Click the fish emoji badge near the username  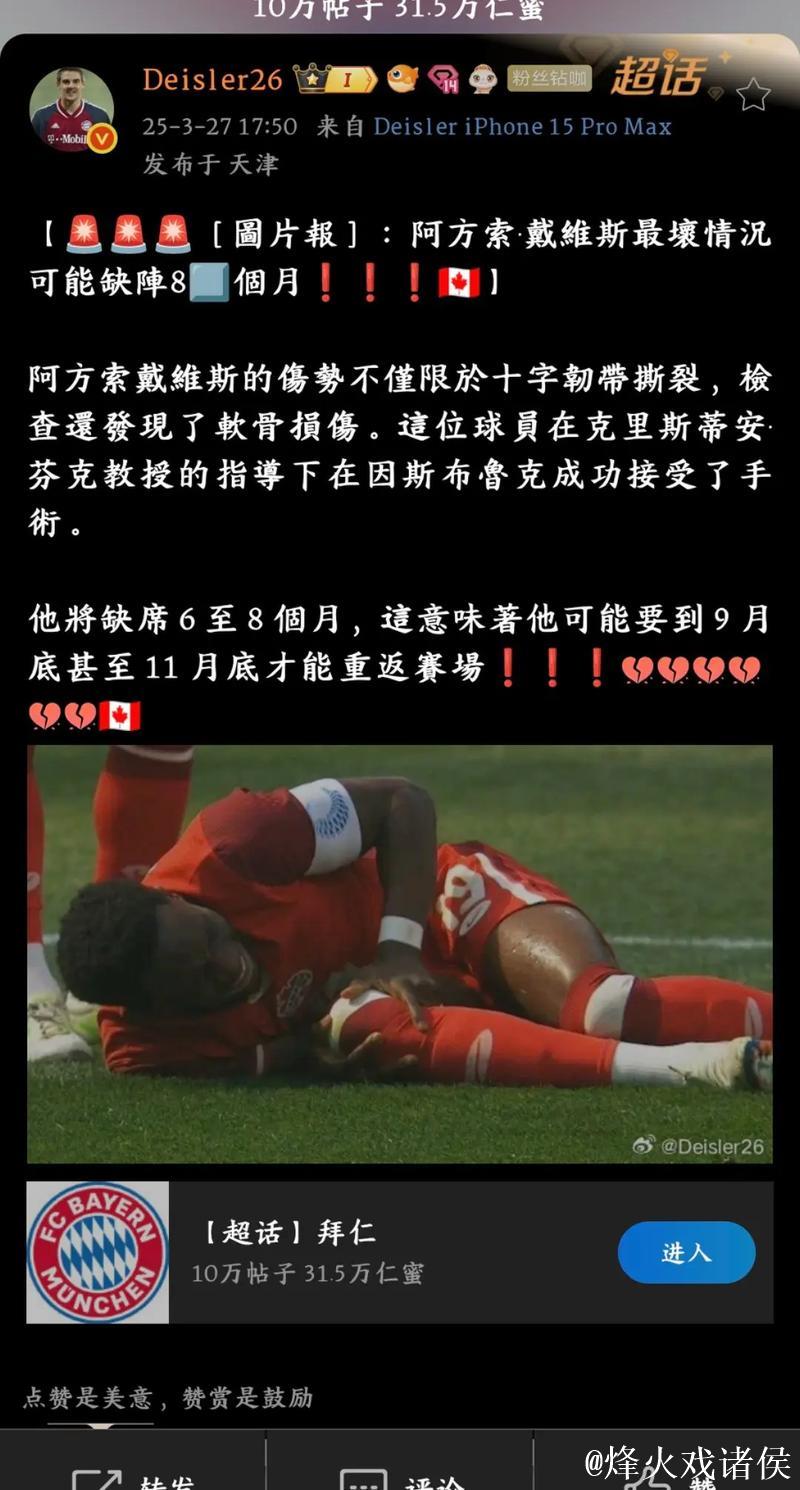coord(402,80)
